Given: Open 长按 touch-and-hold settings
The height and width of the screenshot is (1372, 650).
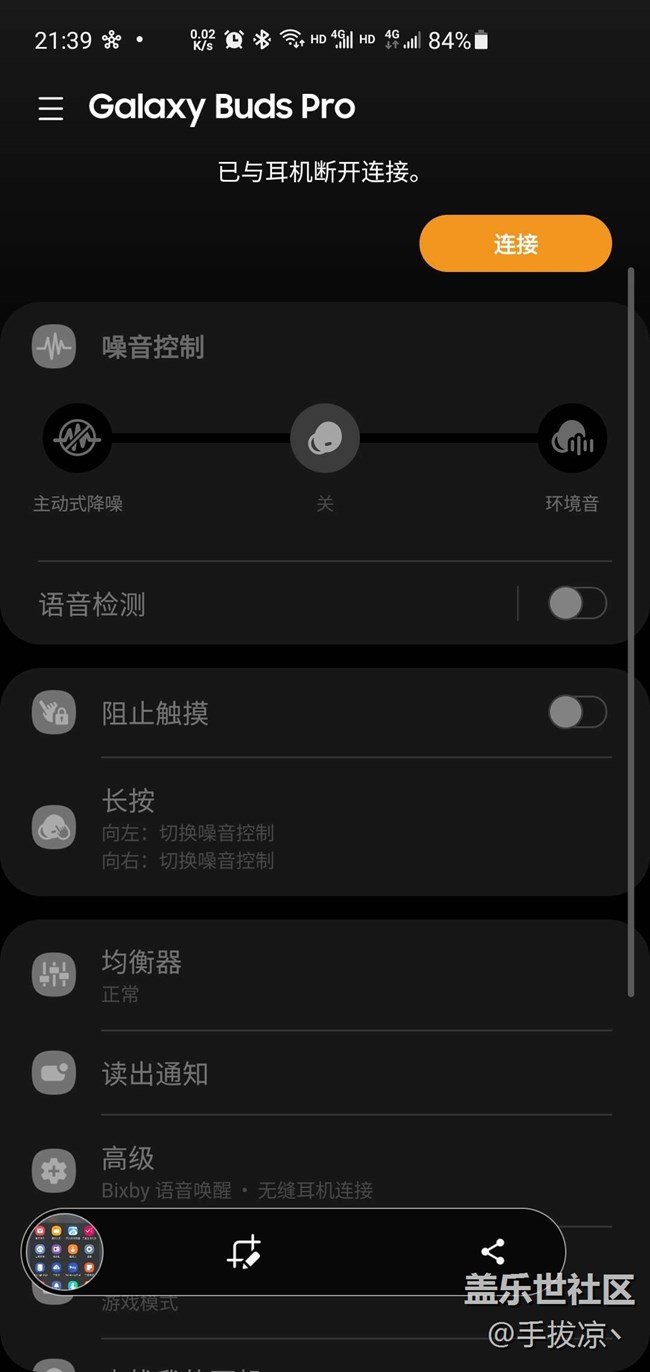Looking at the screenshot, I should 325,828.
